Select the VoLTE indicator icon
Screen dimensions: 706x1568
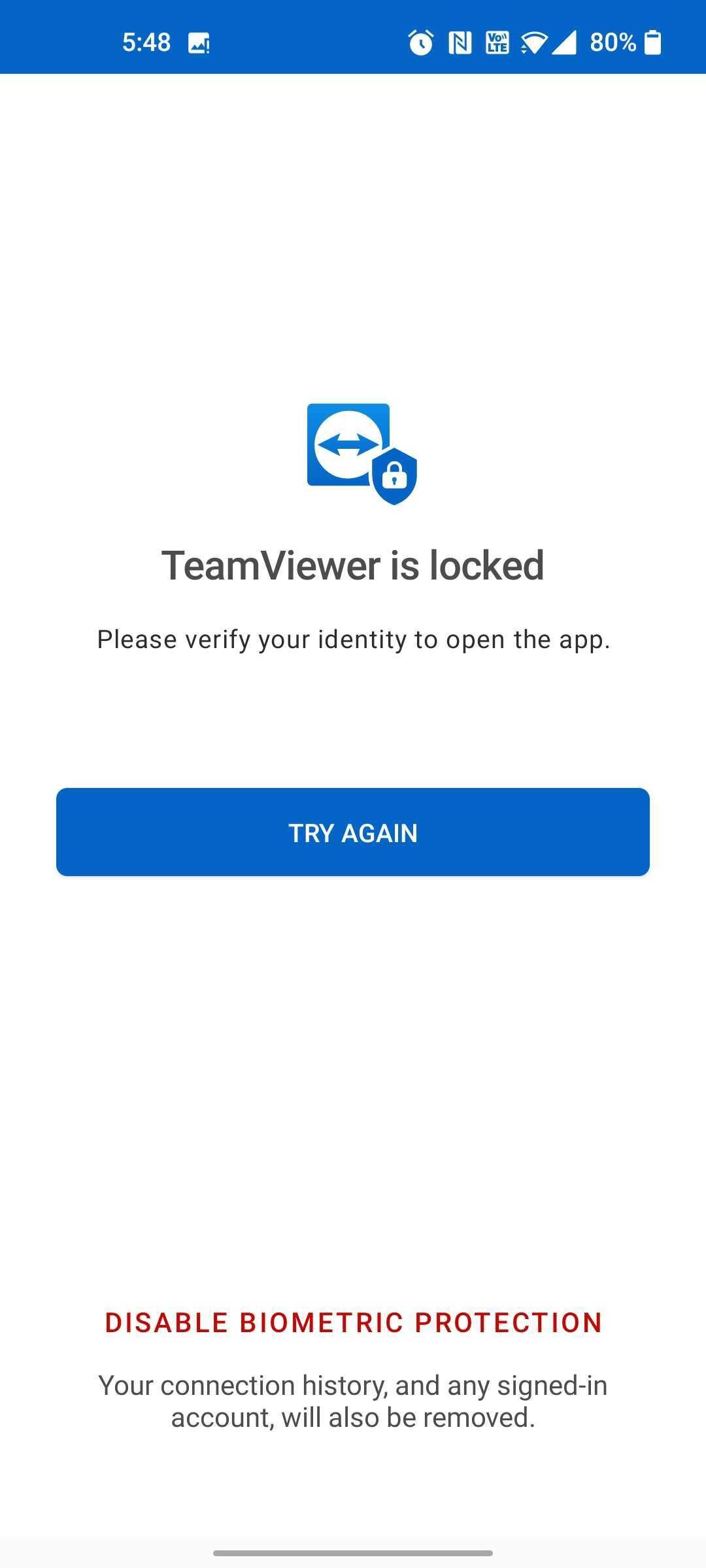pyautogui.click(x=498, y=42)
